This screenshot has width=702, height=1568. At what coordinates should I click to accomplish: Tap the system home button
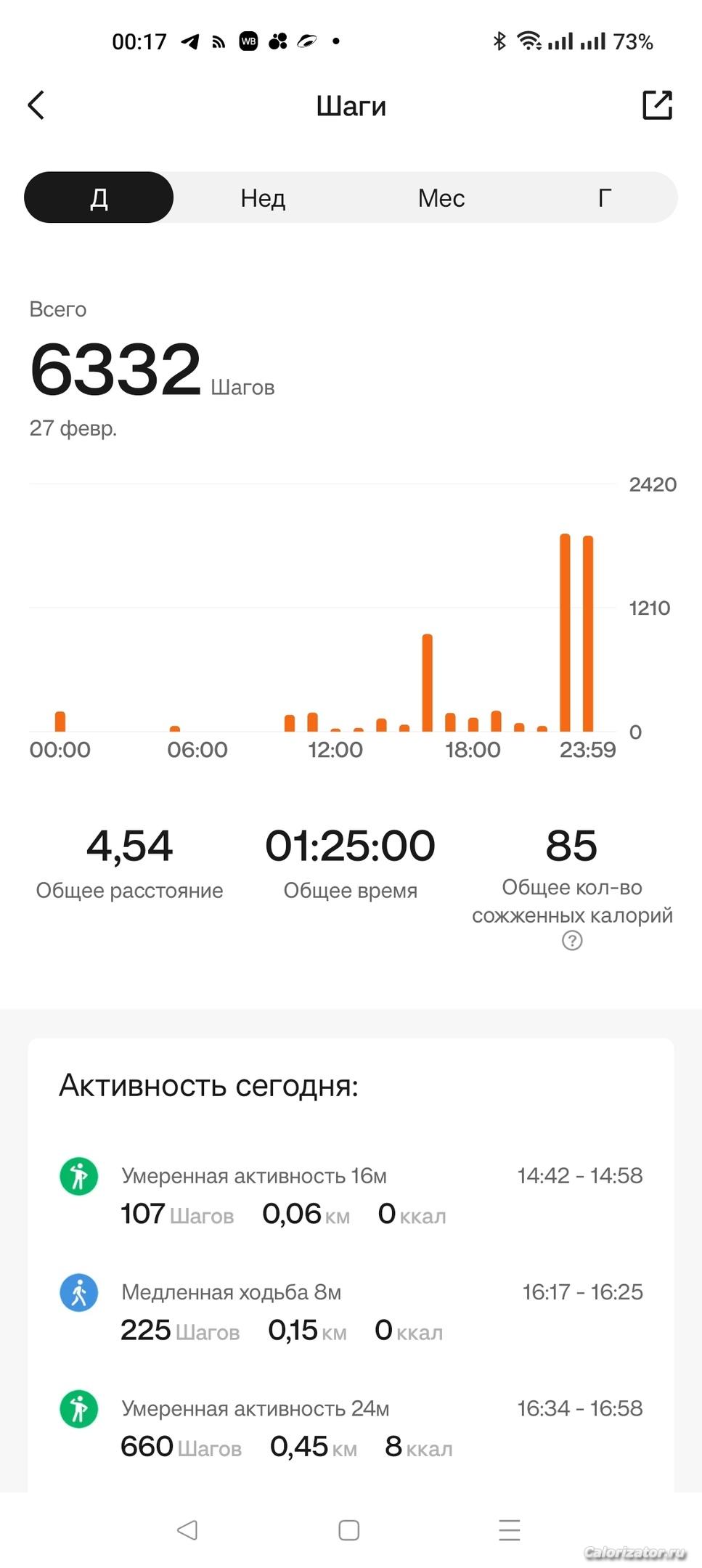click(x=349, y=1530)
